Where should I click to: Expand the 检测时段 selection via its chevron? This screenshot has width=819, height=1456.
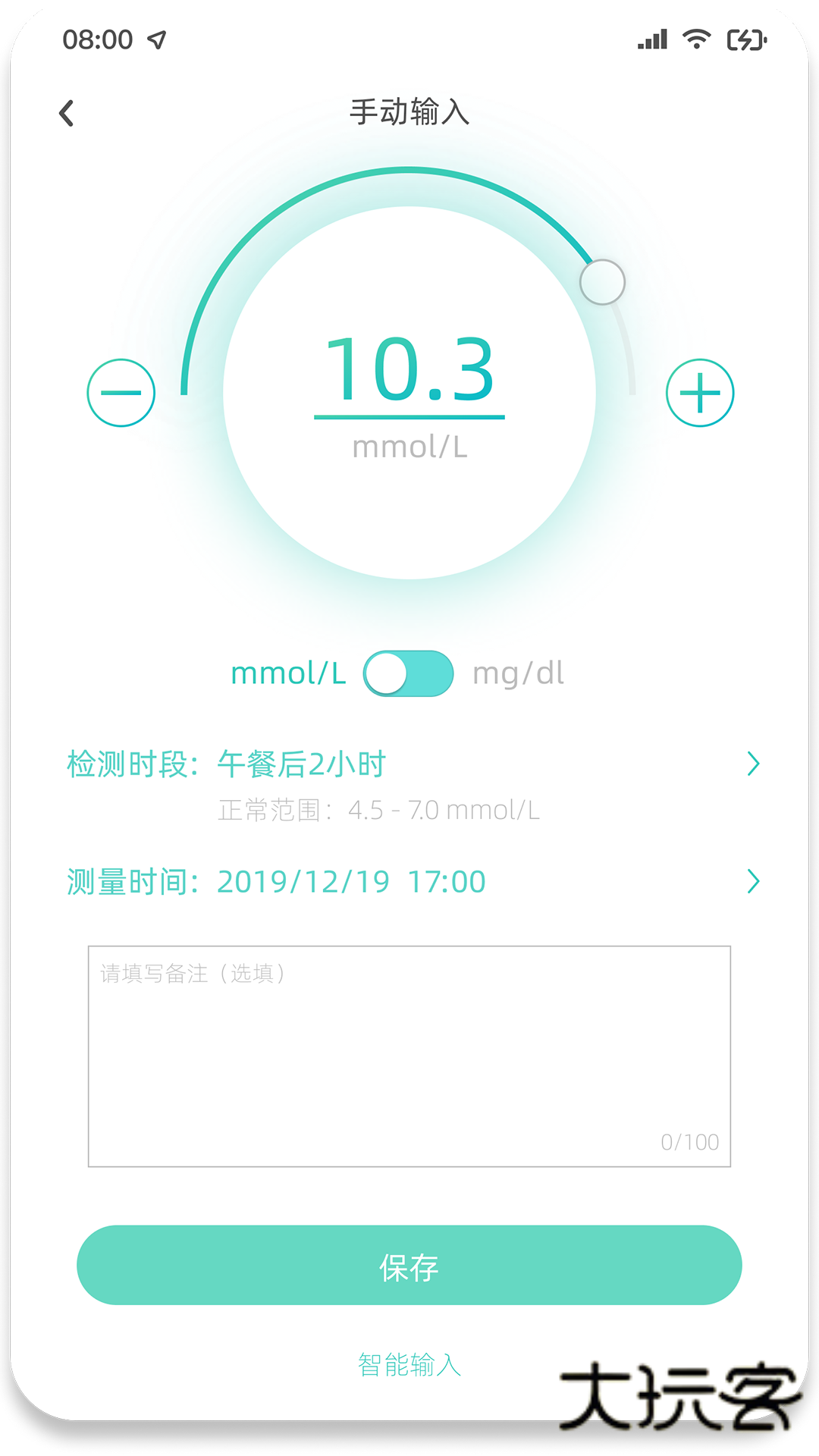pos(753,764)
